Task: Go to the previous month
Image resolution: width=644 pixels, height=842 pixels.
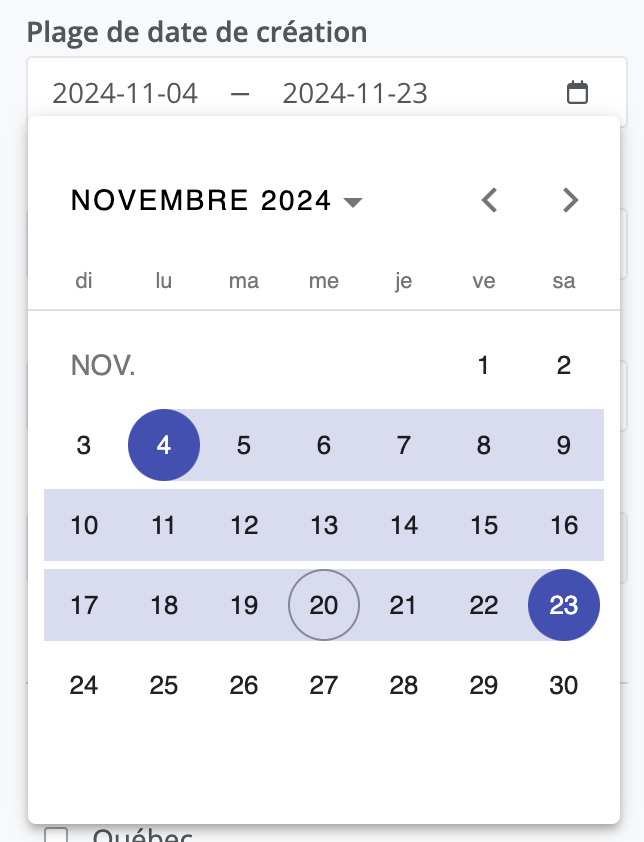Action: (x=489, y=200)
